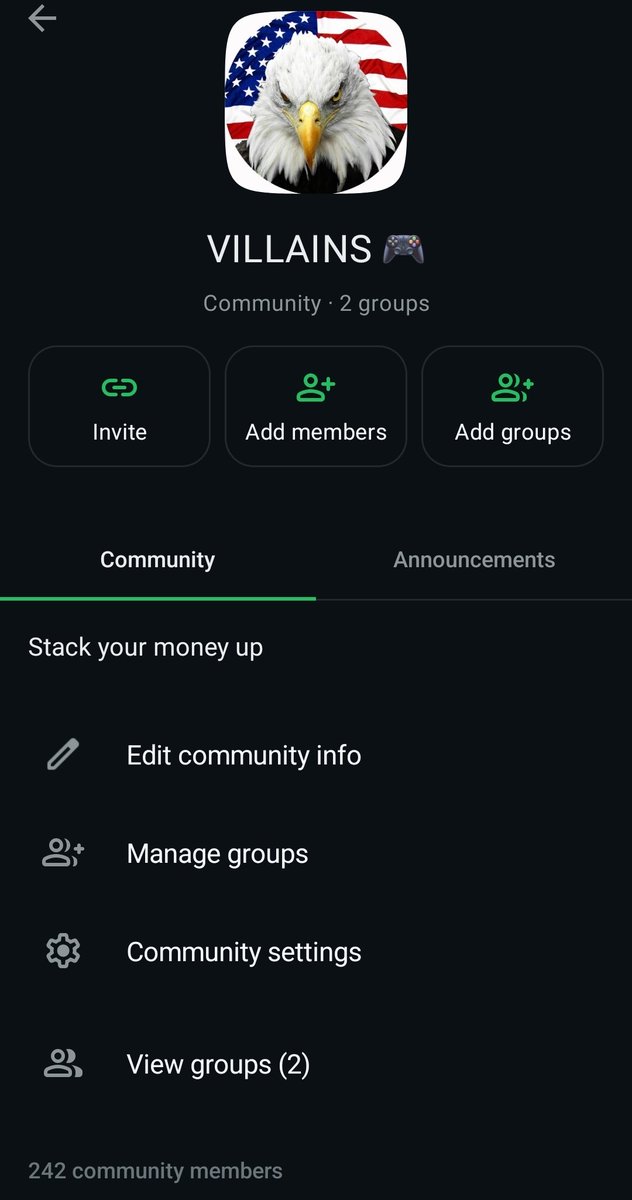Open Edit community info
This screenshot has height=1200, width=632.
pyautogui.click(x=316, y=755)
